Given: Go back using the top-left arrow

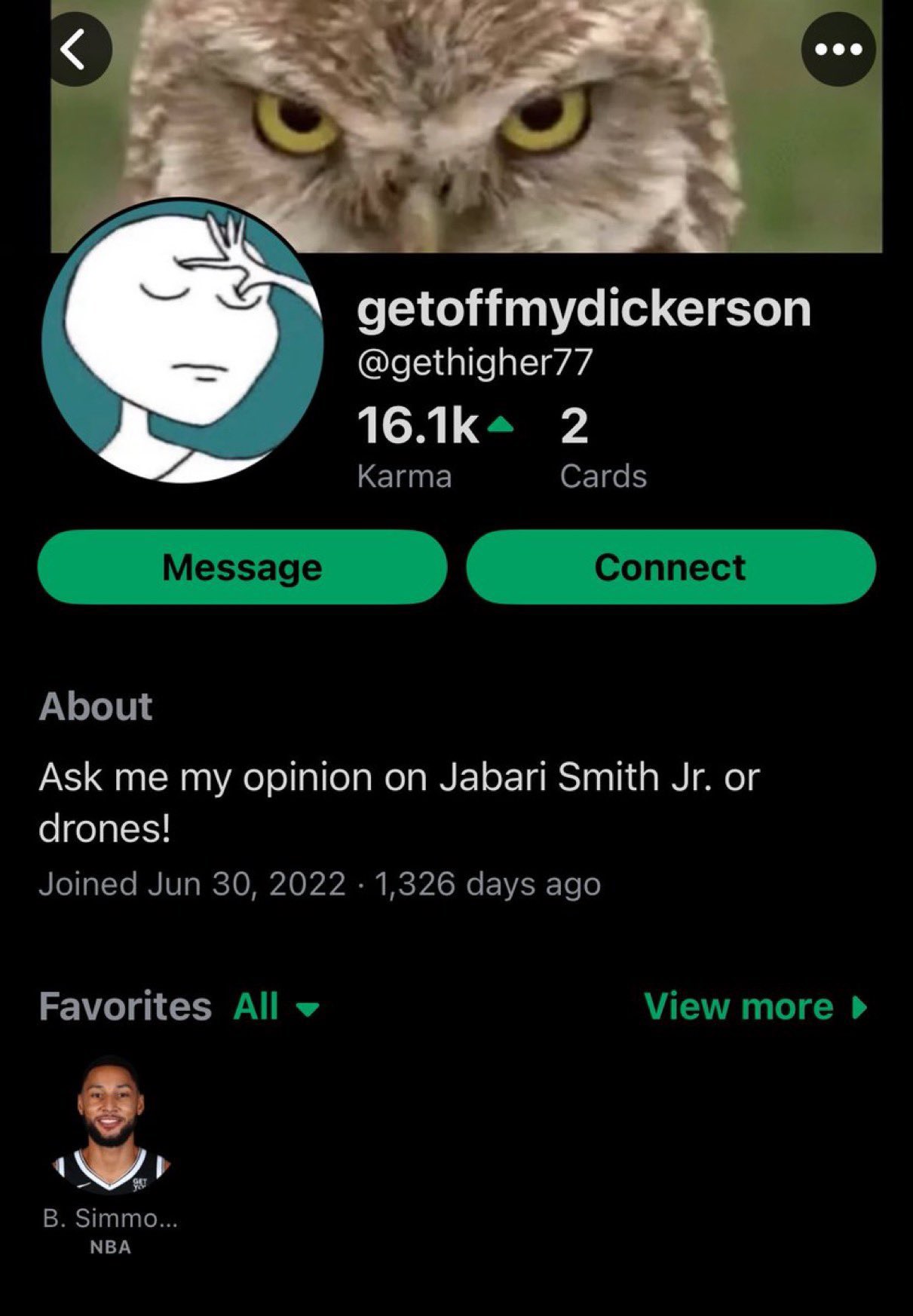Looking at the screenshot, I should pyautogui.click(x=75, y=49).
